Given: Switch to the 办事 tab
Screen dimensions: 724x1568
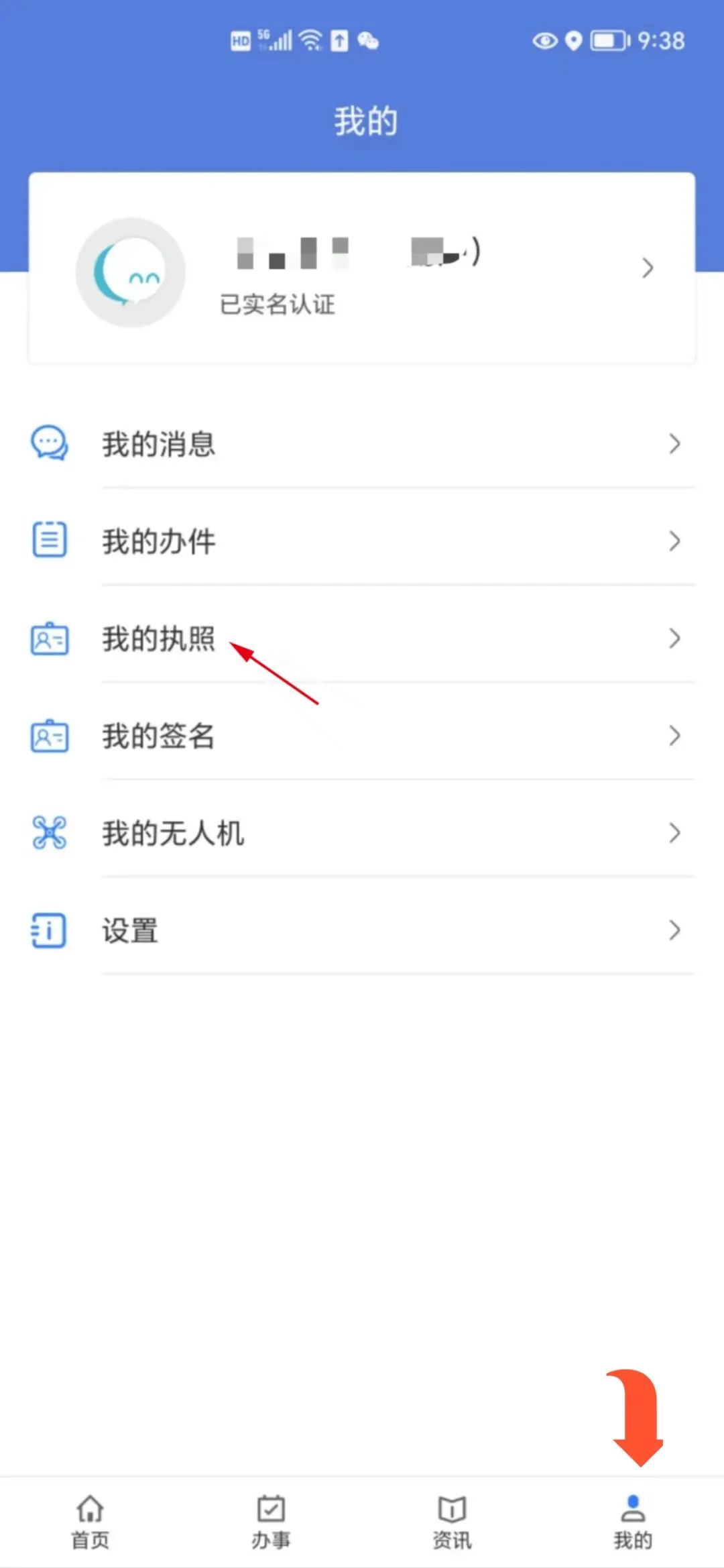Looking at the screenshot, I should click(x=271, y=1522).
